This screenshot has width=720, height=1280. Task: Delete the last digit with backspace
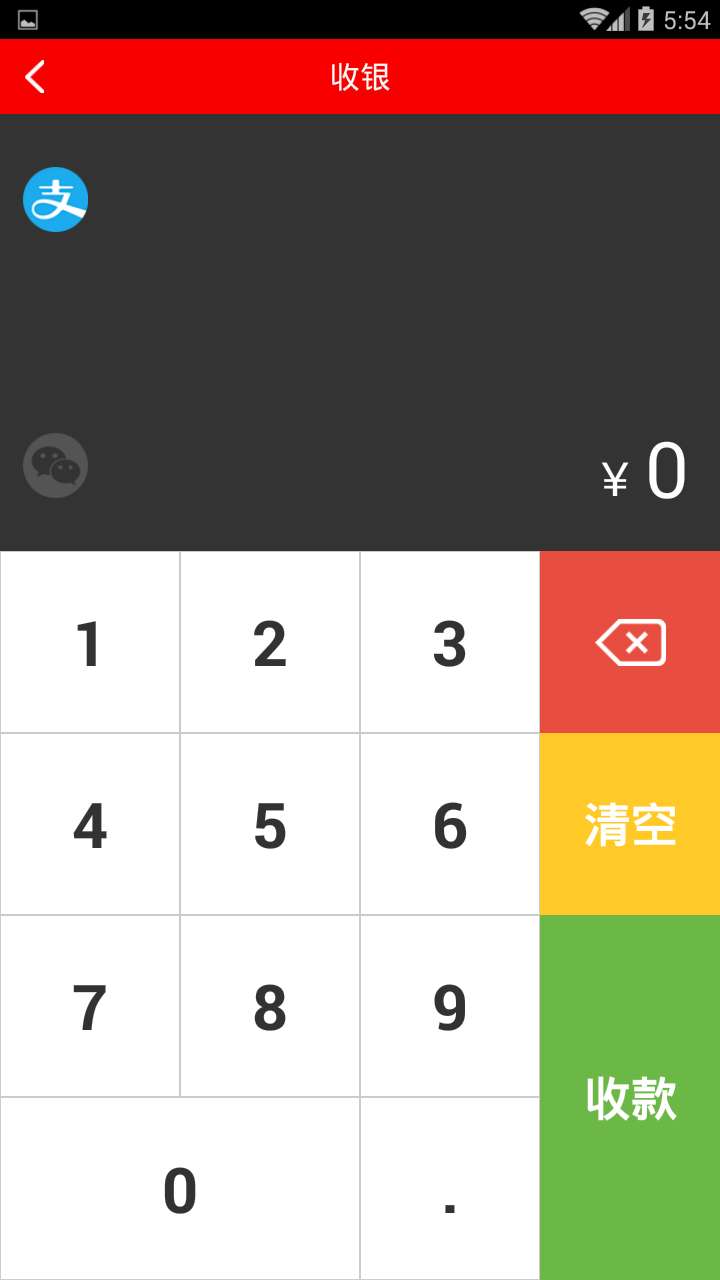(x=630, y=642)
